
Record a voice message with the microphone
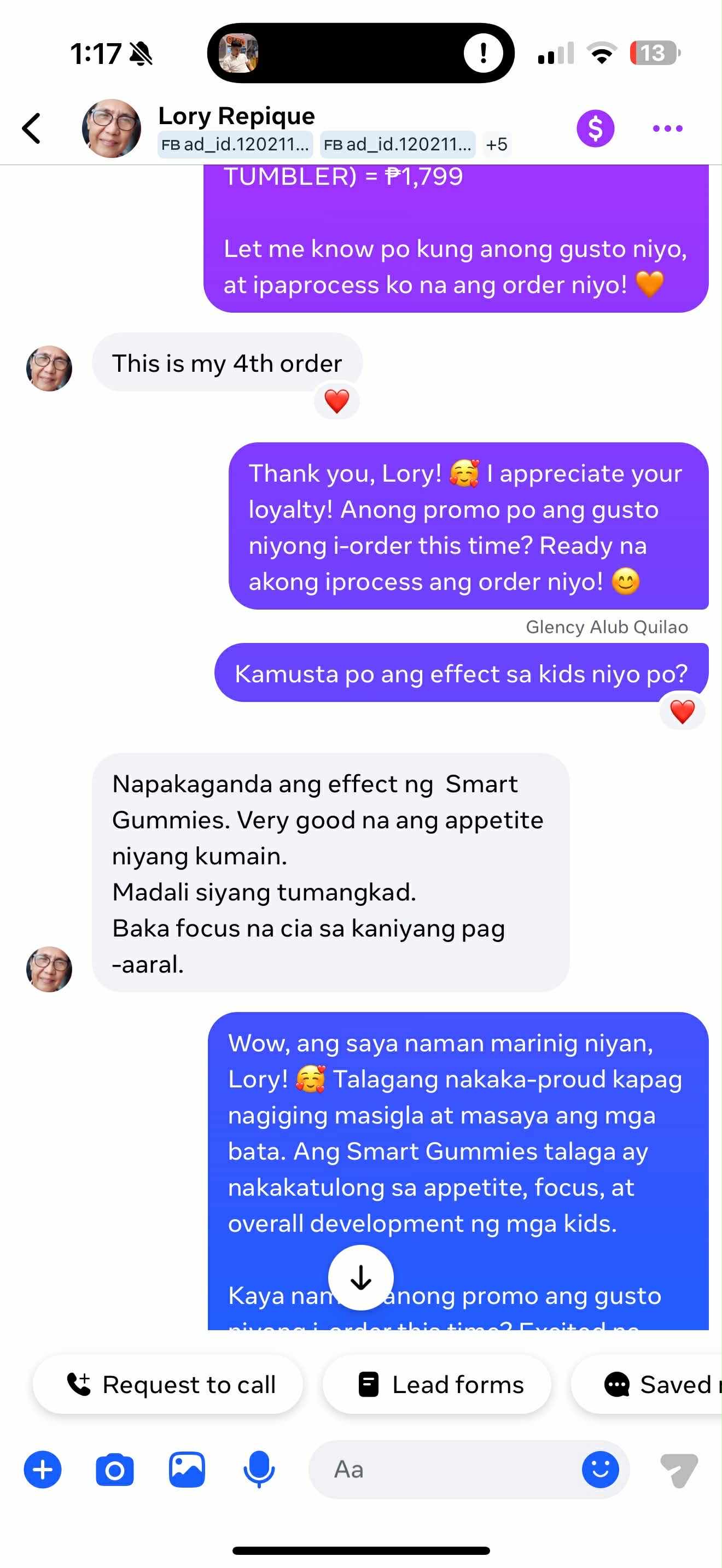coord(259,1470)
